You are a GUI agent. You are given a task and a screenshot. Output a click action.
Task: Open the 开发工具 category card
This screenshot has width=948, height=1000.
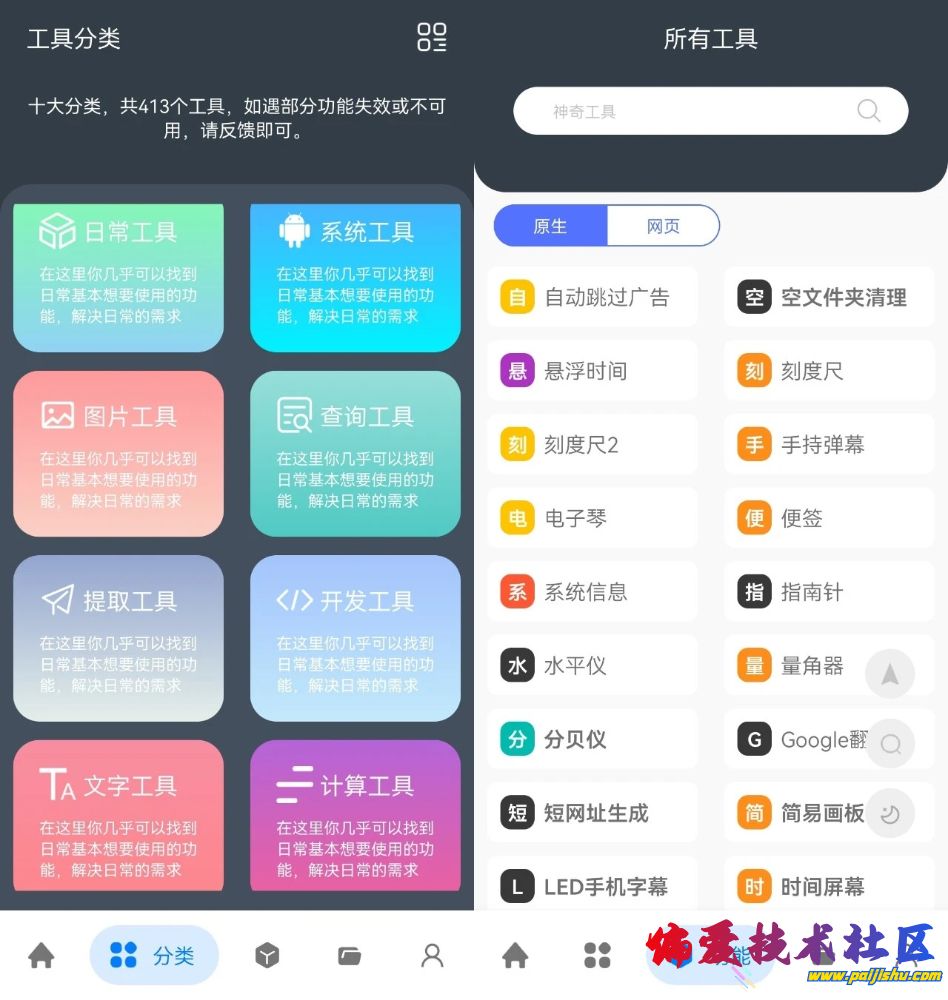pos(355,638)
